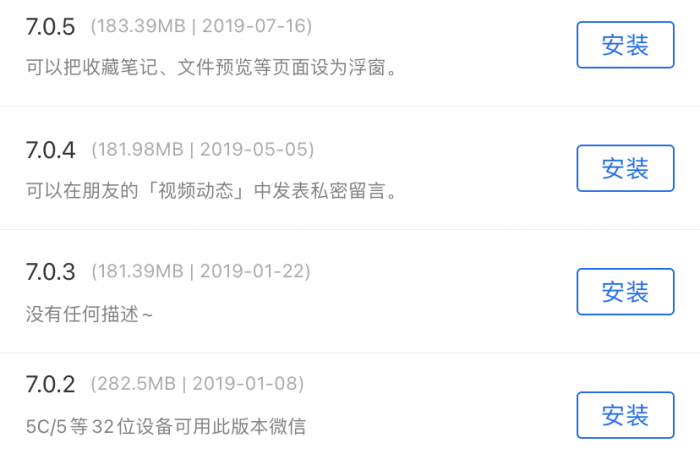Viewport: 700px width, 454px height.
Task: Select 安装 next to version 7.0.2
Action: (x=625, y=414)
